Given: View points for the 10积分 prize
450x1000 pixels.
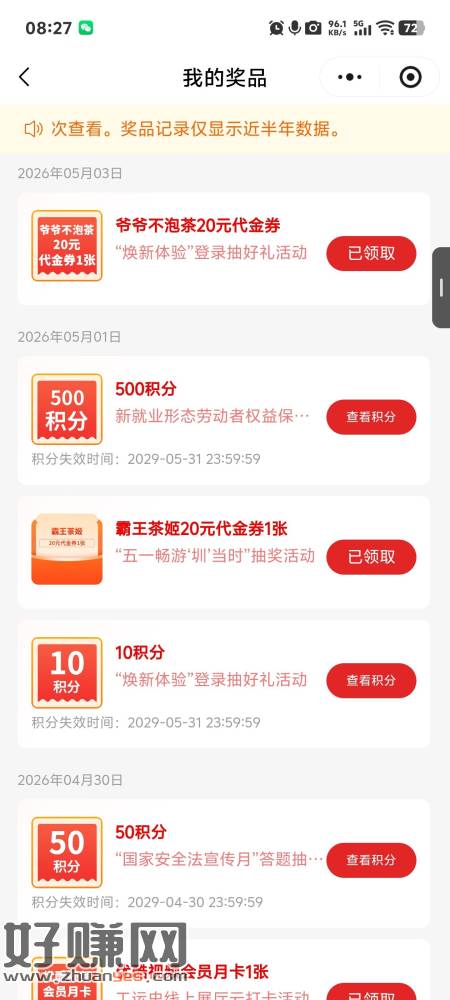Looking at the screenshot, I should [372, 680].
